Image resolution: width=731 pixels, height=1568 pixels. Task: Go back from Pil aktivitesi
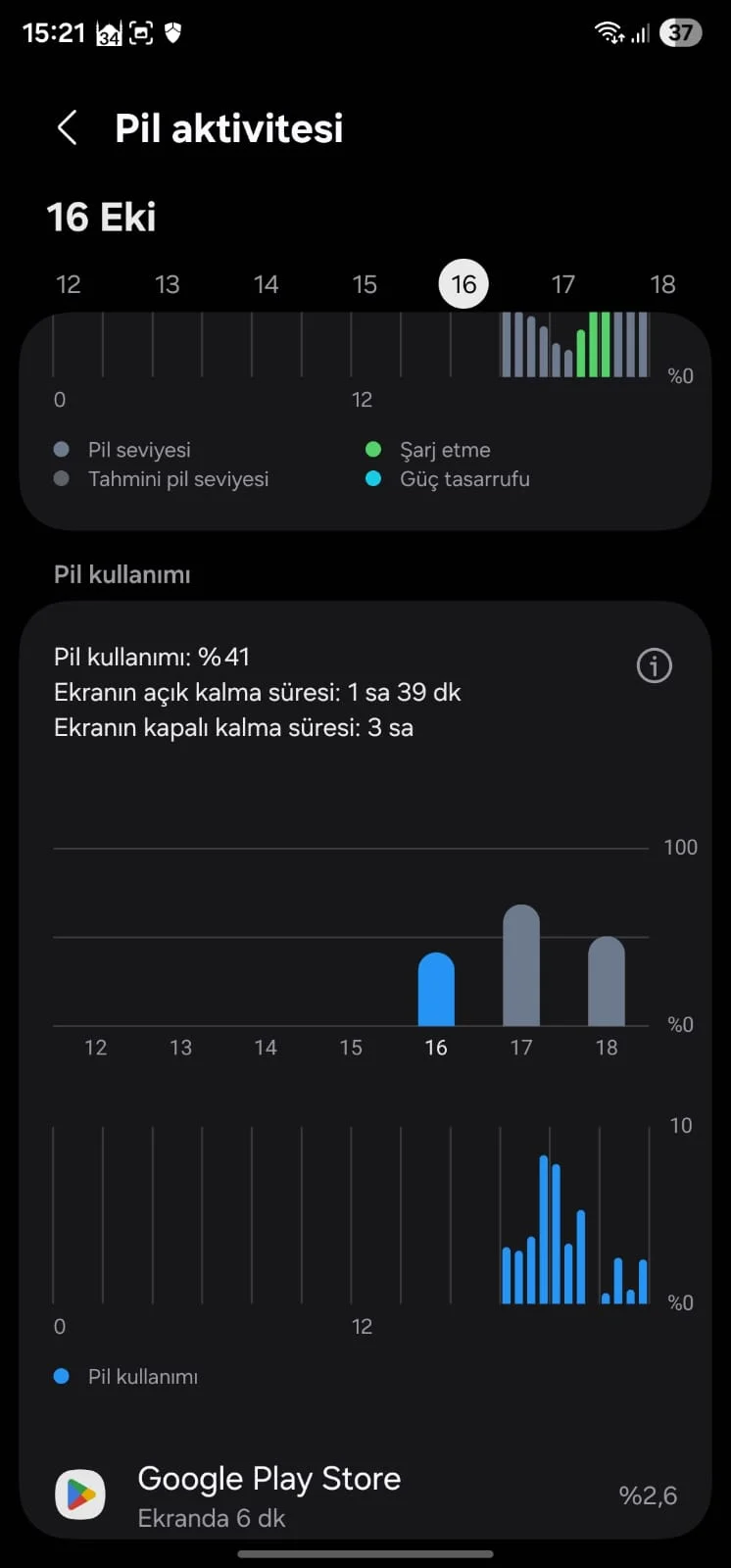tap(67, 128)
